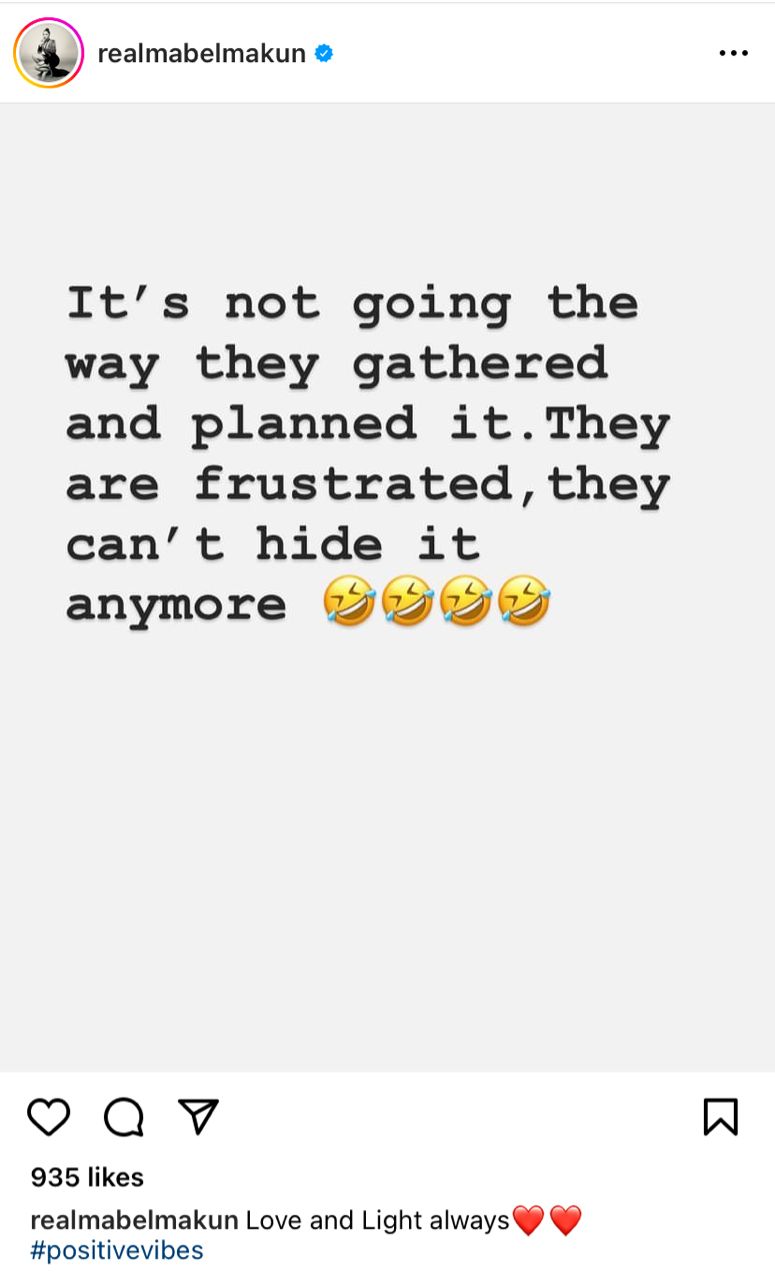The width and height of the screenshot is (775, 1280).
Task: Open realmabelmakun username in post header
Action: coord(201,53)
